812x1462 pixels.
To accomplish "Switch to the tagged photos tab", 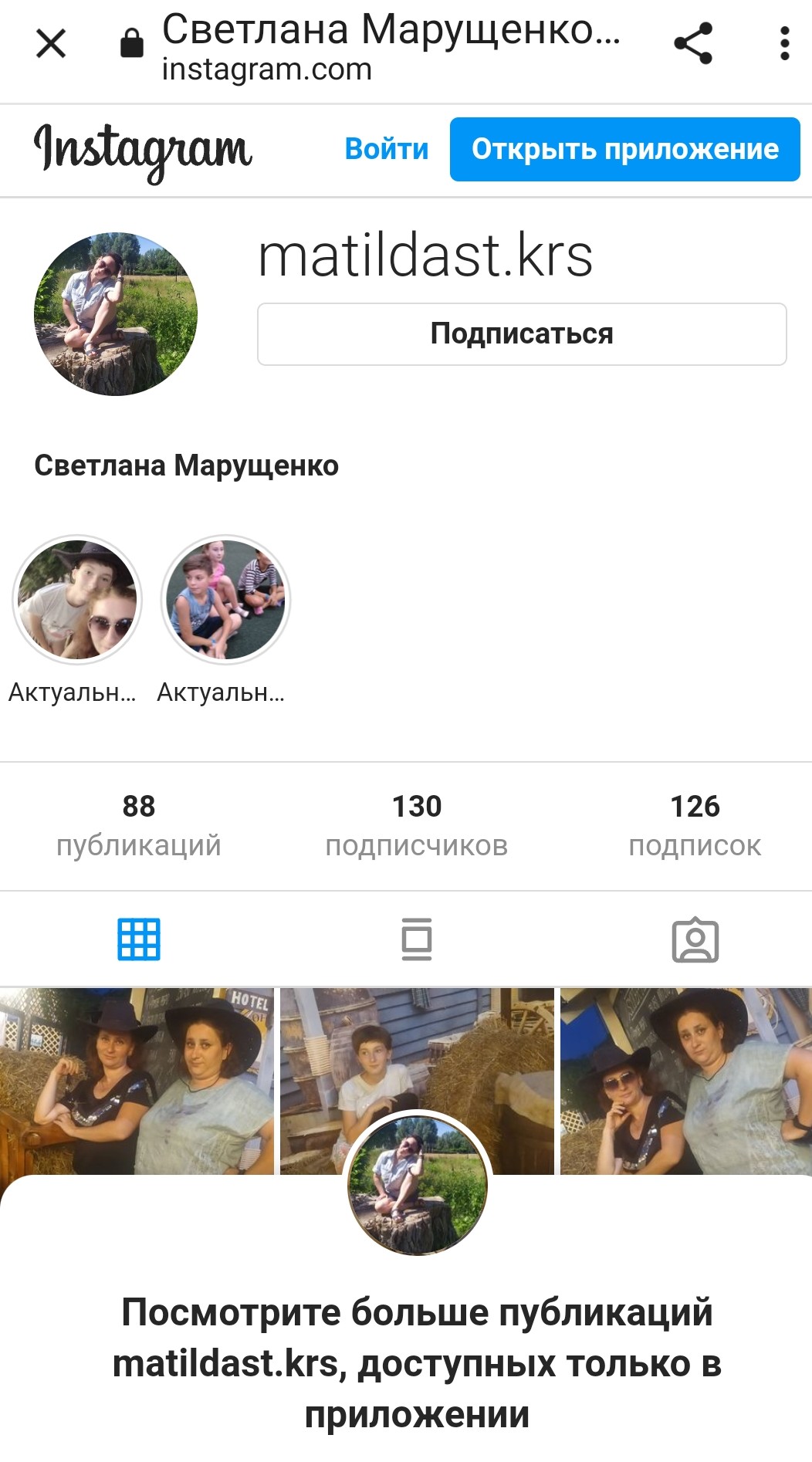I will coord(695,939).
